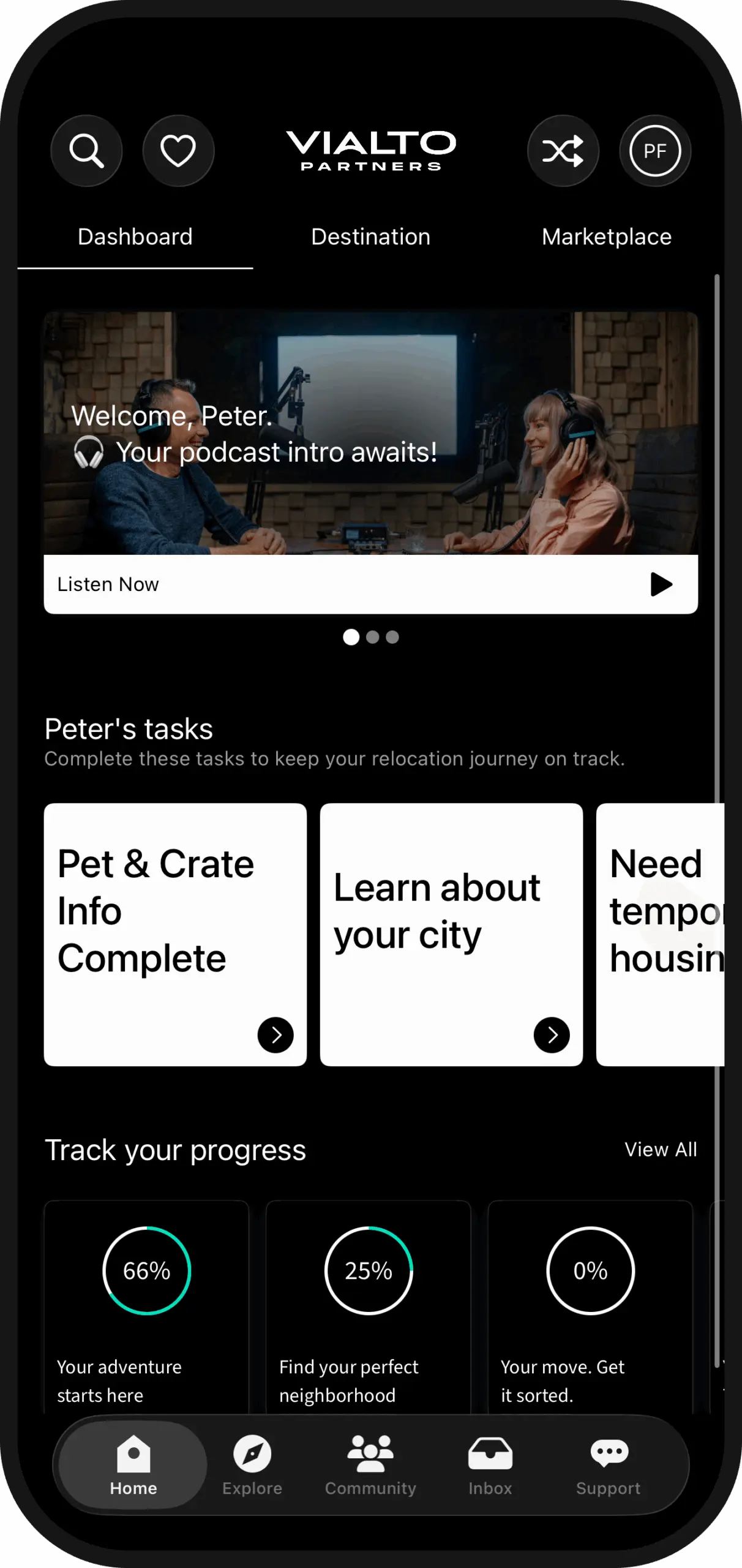
Task: Open favorites with the heart icon
Action: coord(178,151)
